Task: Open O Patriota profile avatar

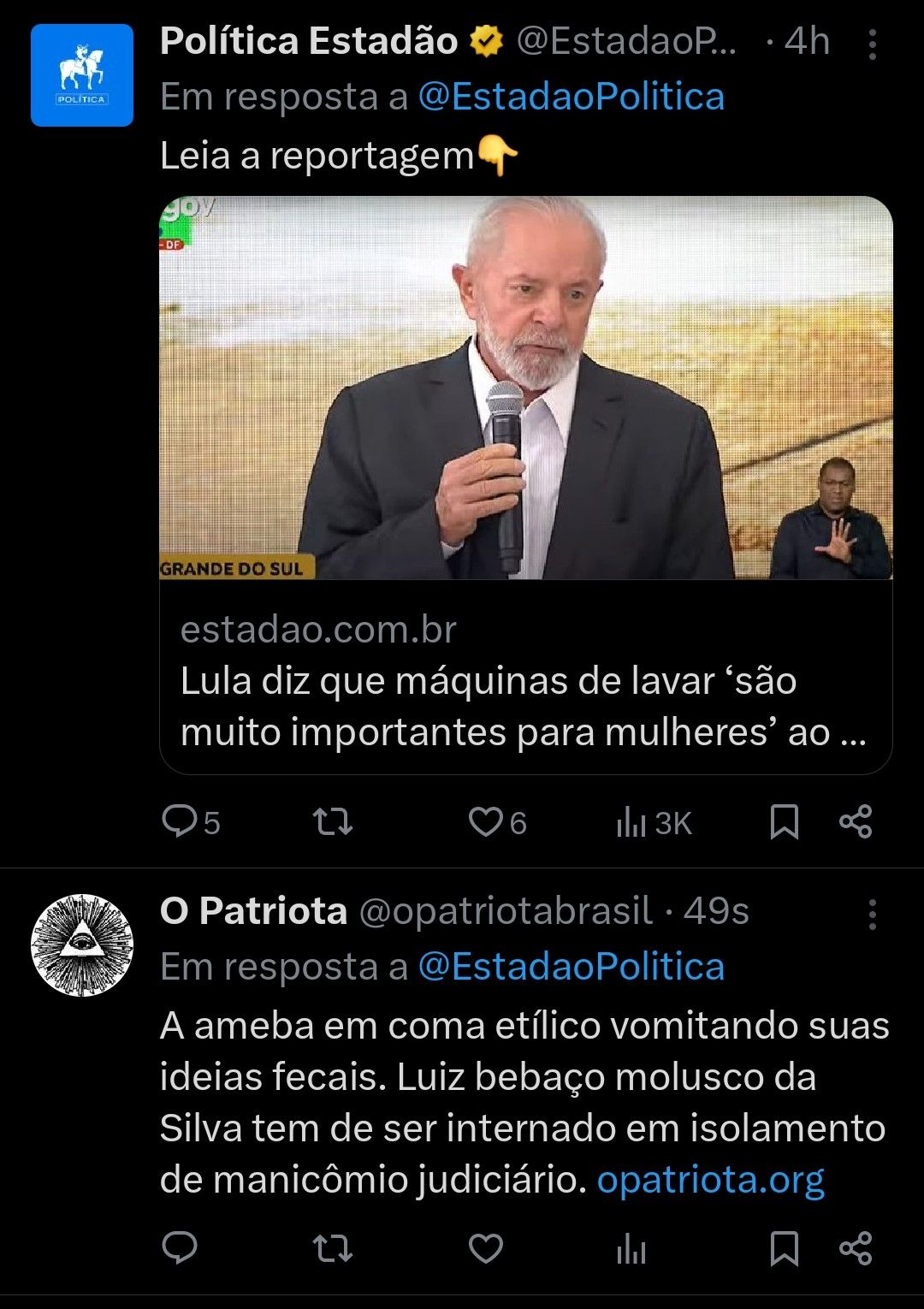Action: pyautogui.click(x=82, y=945)
